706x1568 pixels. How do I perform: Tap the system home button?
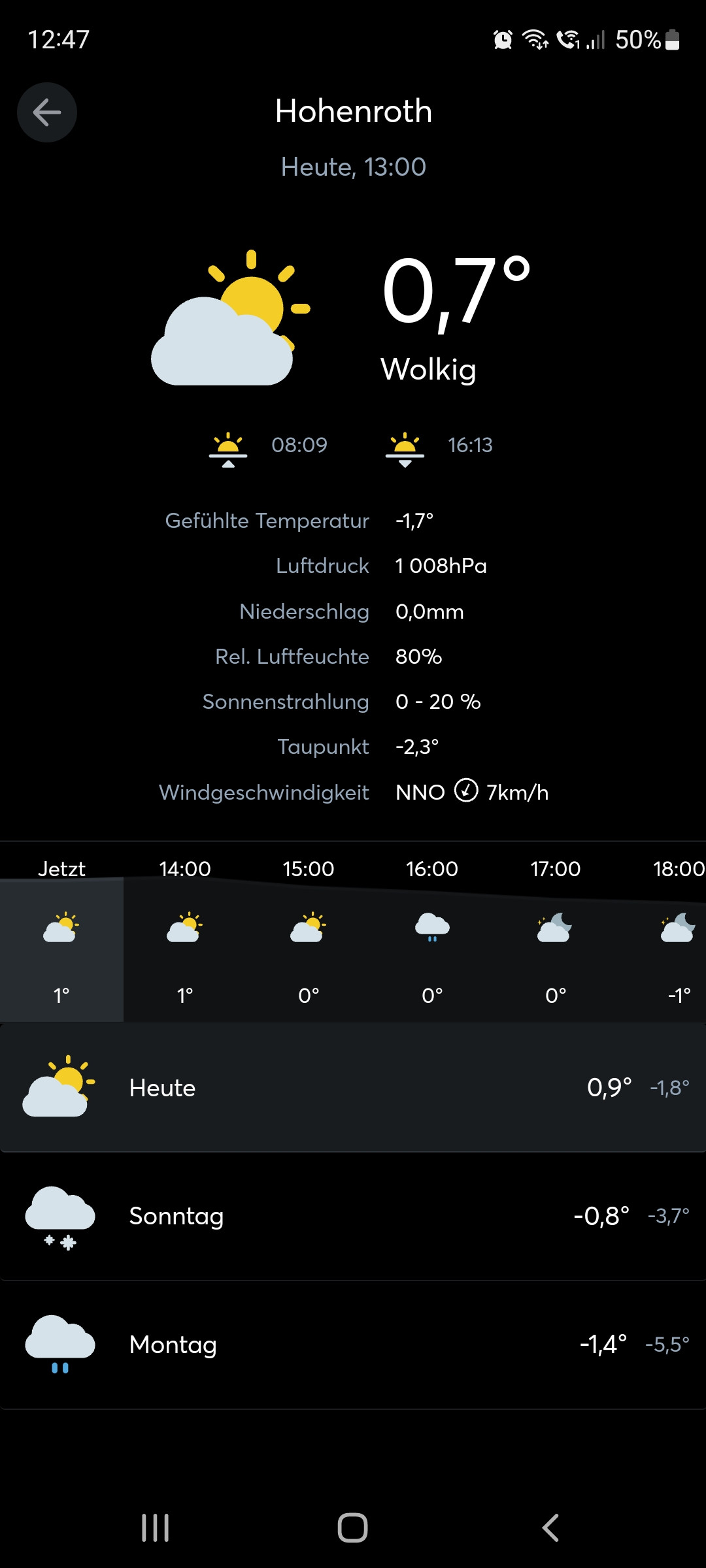pos(353,1527)
